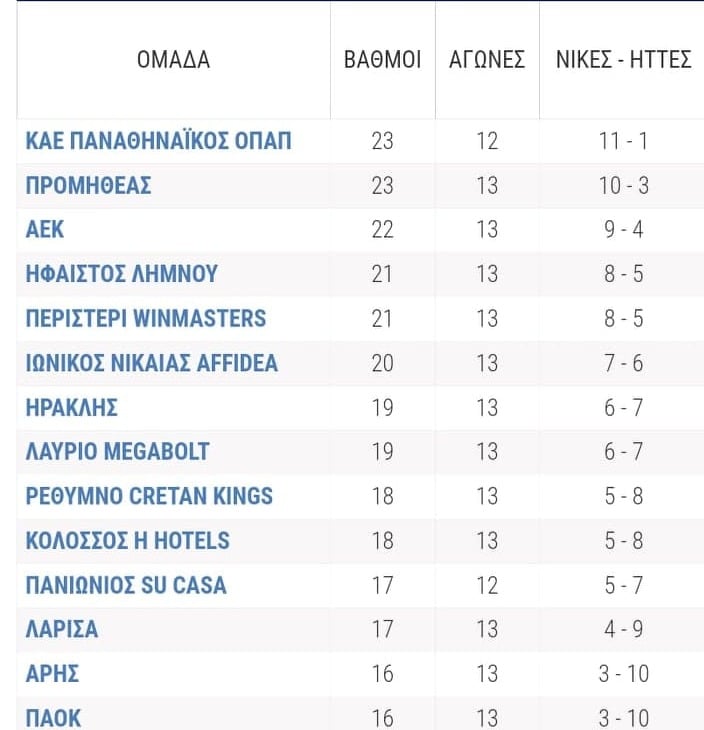This screenshot has height=730, width=704.
Task: Tap the ΑΡΗΣ team link
Action: (52, 674)
